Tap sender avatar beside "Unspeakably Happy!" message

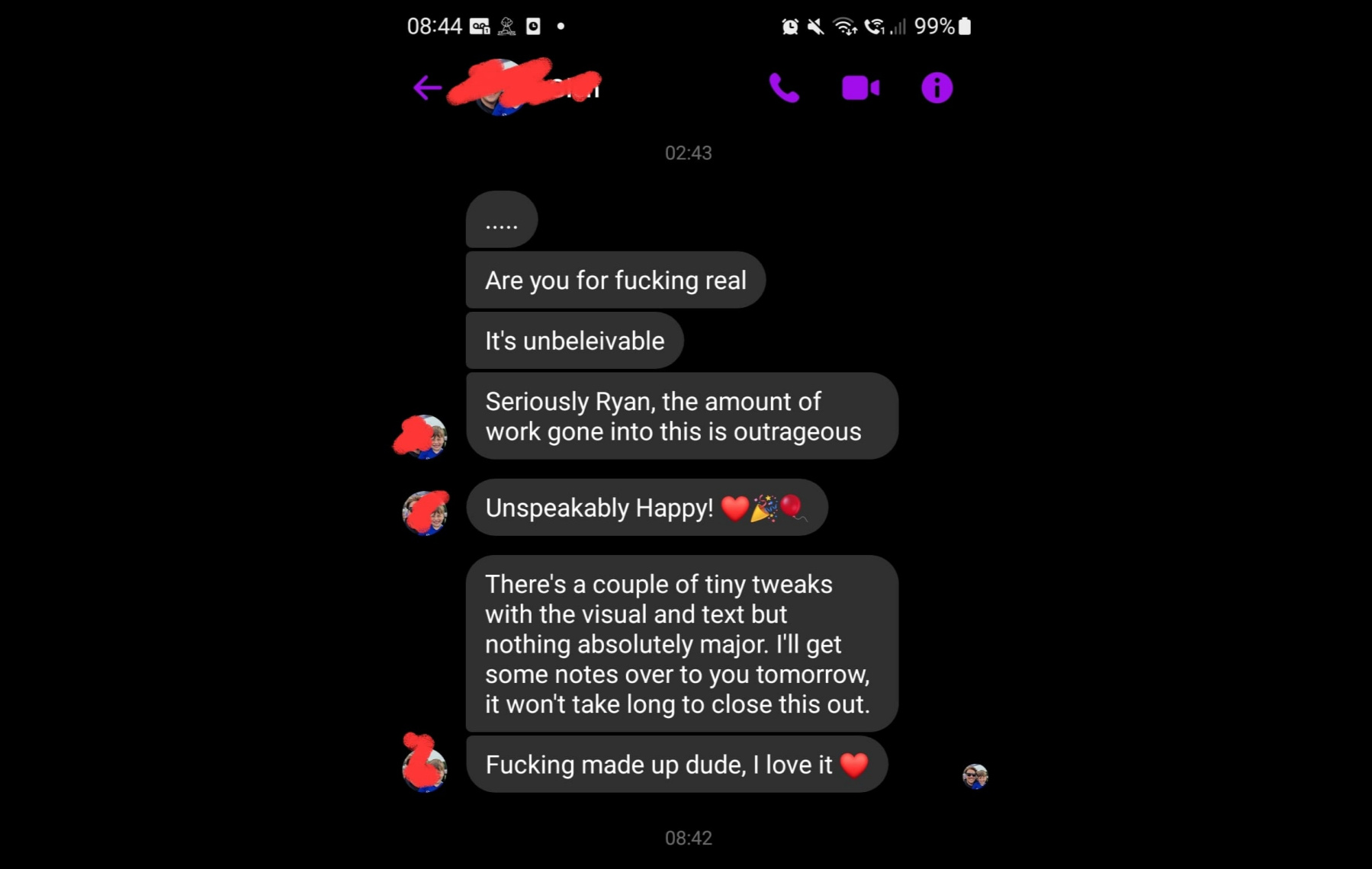coord(425,512)
